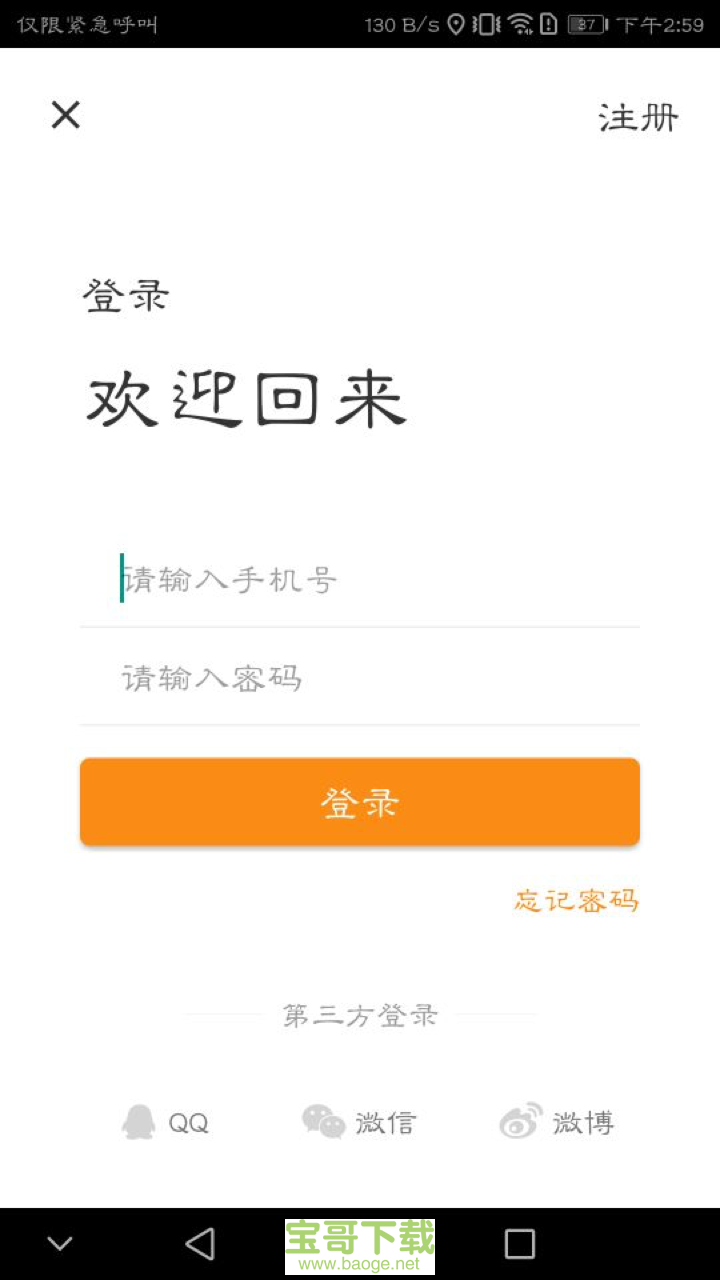Collapse the keyboard with the down chevron
The width and height of the screenshot is (720, 1280).
click(60, 1243)
